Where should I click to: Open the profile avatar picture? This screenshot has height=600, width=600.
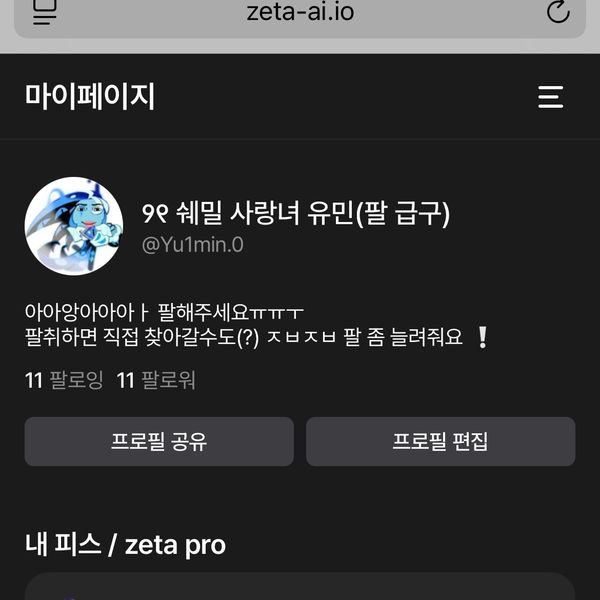click(74, 226)
